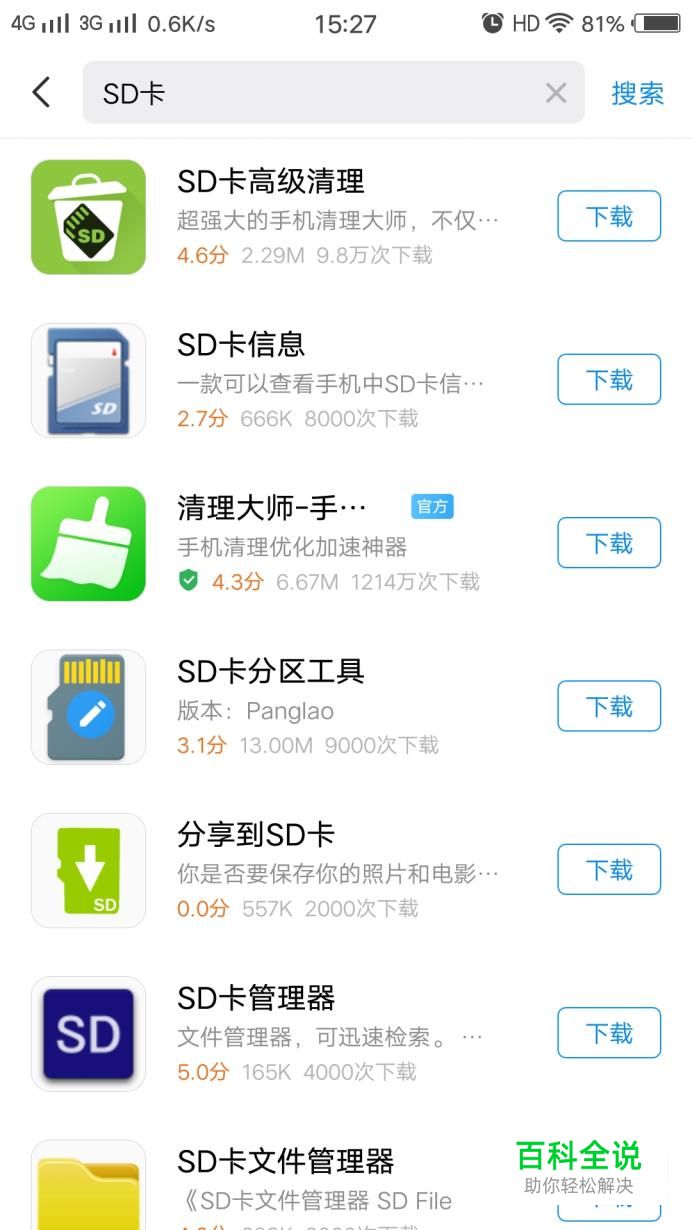The image size is (692, 1230).
Task: Clear the search text with the X
Action: pyautogui.click(x=556, y=93)
